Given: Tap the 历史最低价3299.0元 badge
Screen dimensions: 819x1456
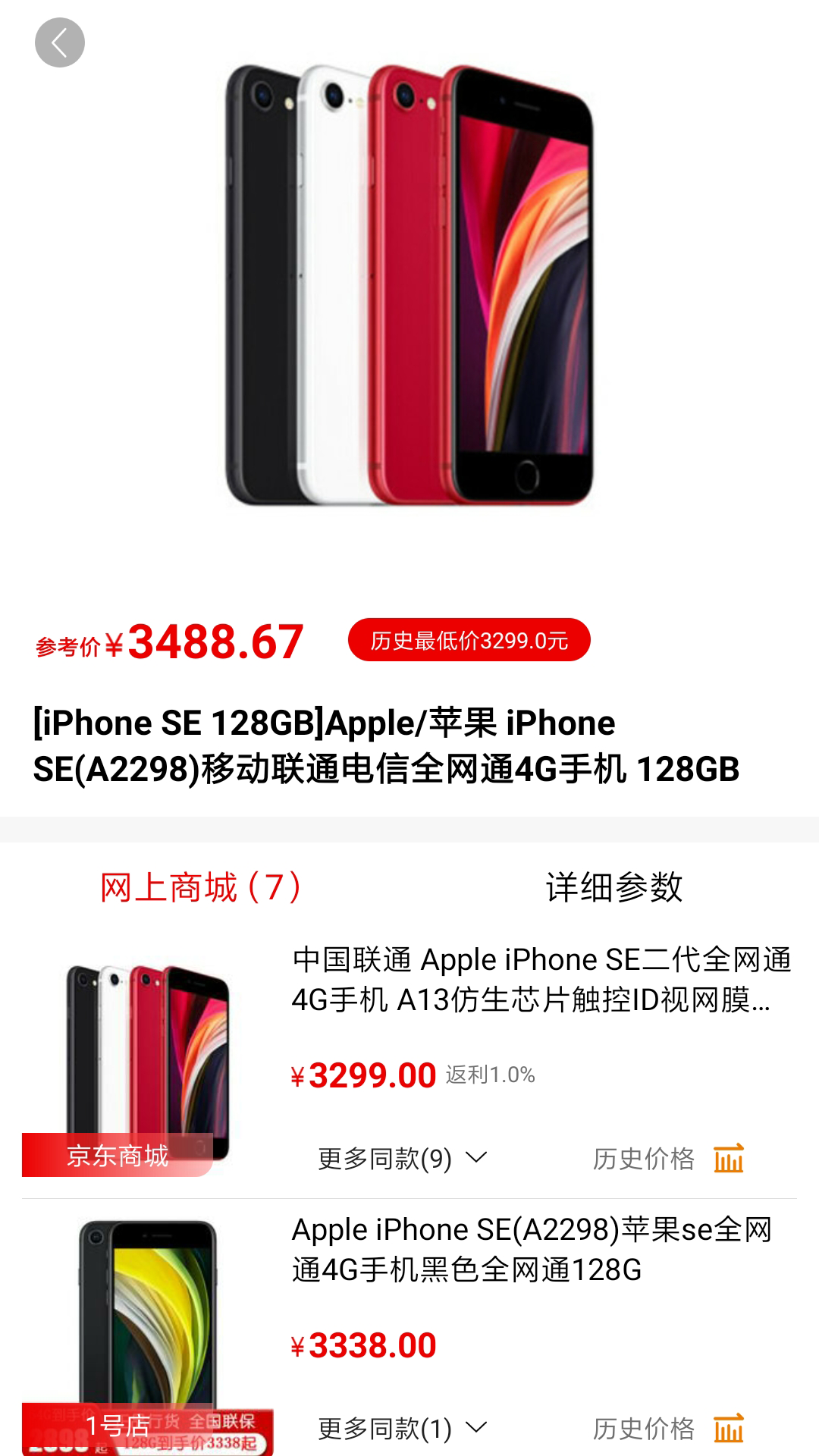Looking at the screenshot, I should [469, 640].
